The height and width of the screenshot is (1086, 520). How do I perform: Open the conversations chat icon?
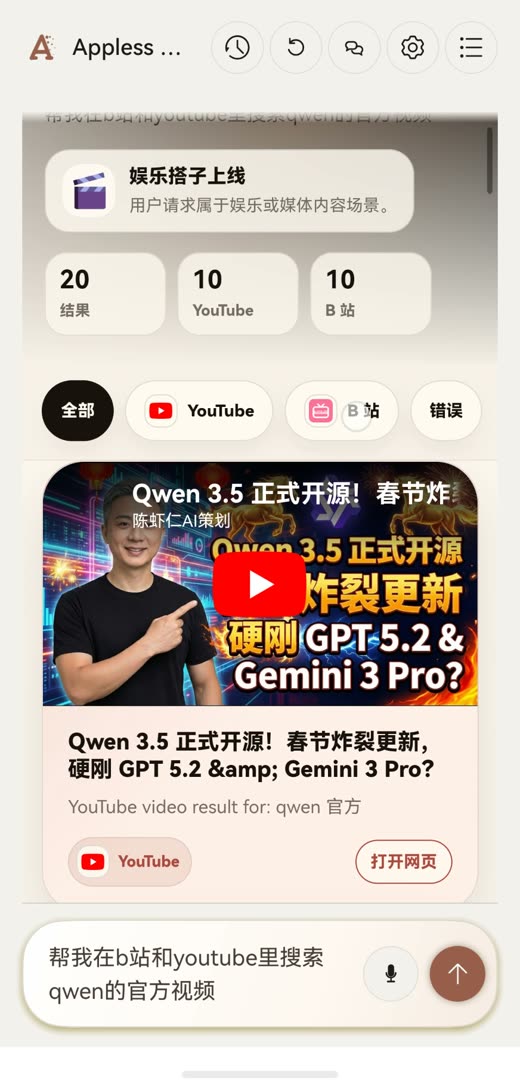click(354, 47)
